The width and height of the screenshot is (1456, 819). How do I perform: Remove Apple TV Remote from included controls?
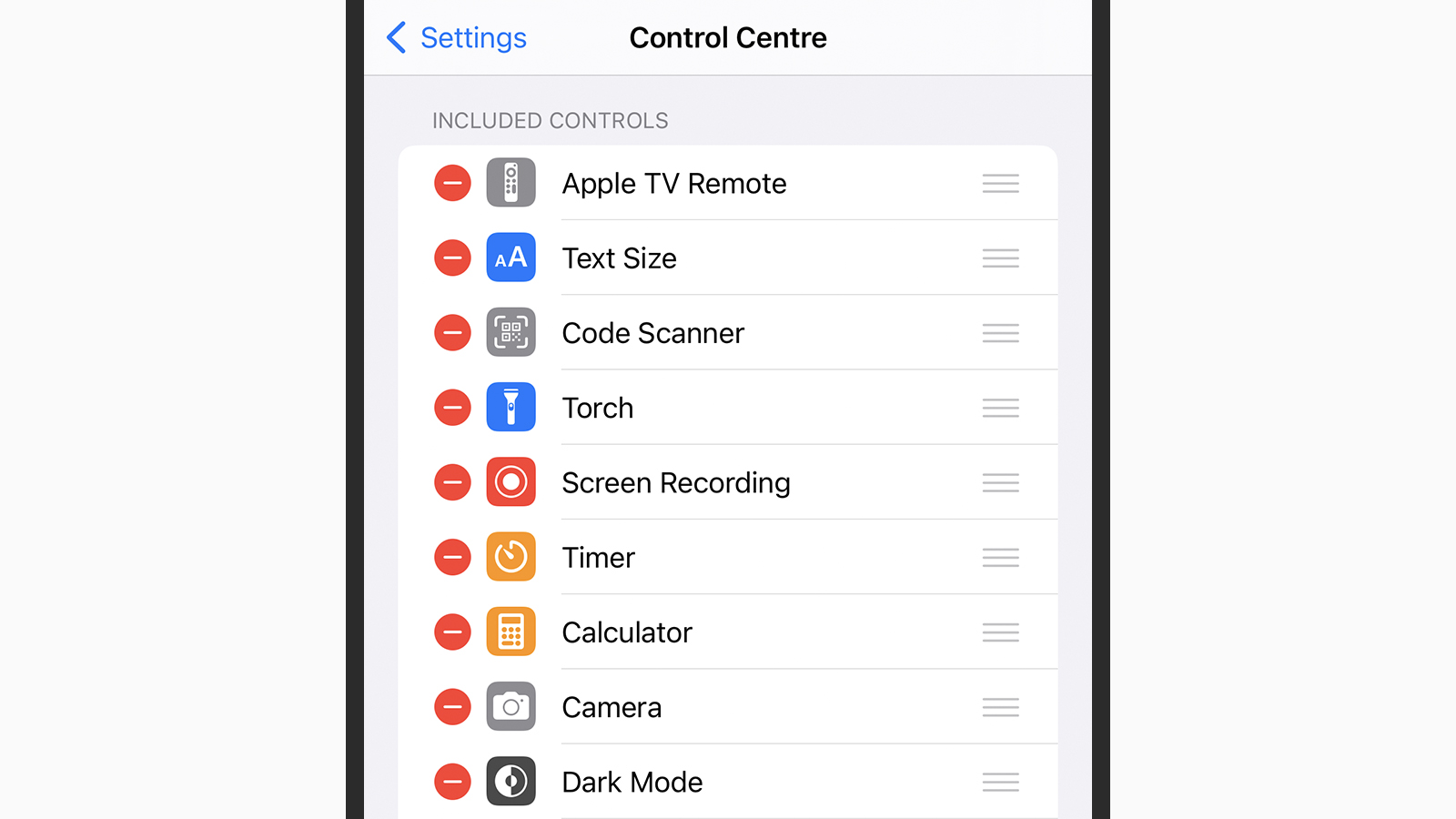[x=452, y=183]
